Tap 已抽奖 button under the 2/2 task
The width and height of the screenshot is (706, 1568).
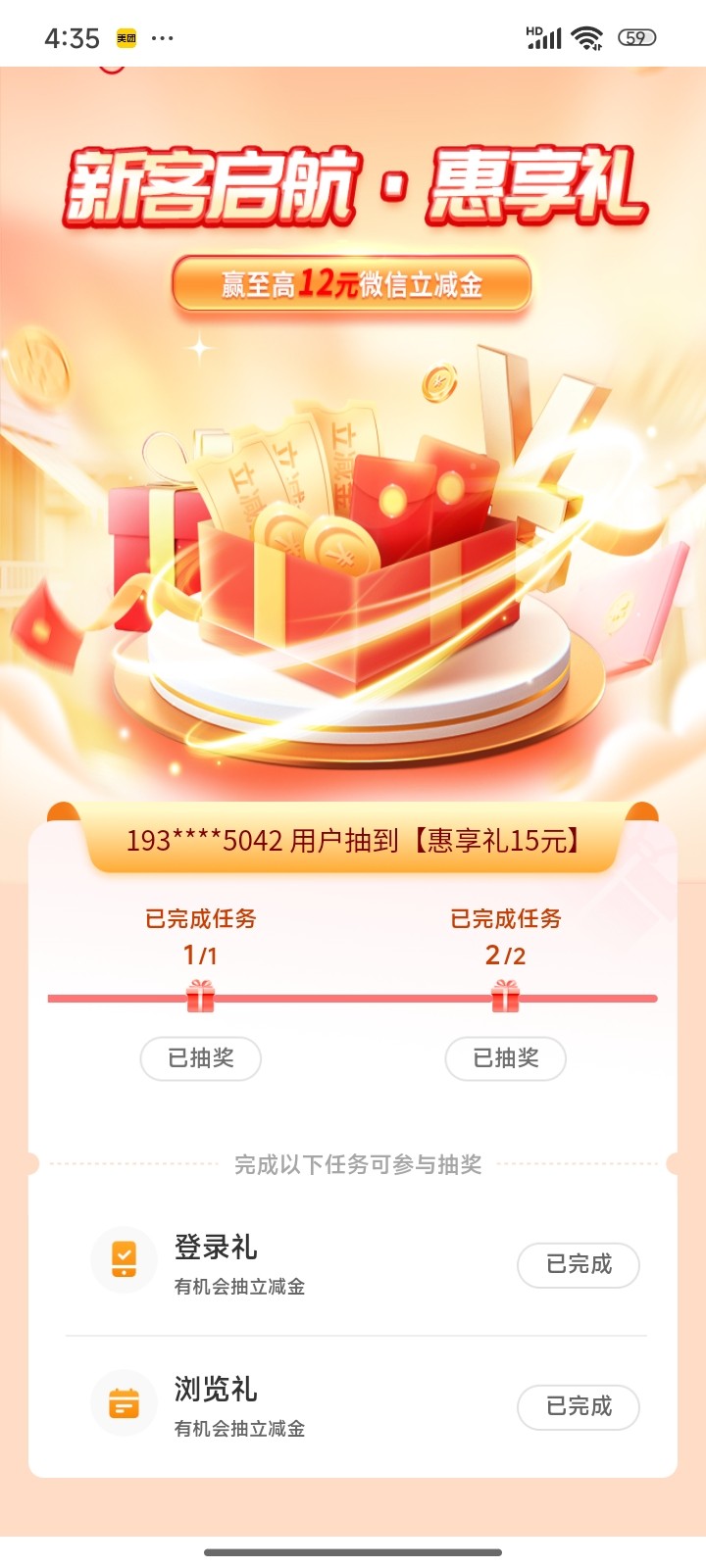tap(506, 1058)
